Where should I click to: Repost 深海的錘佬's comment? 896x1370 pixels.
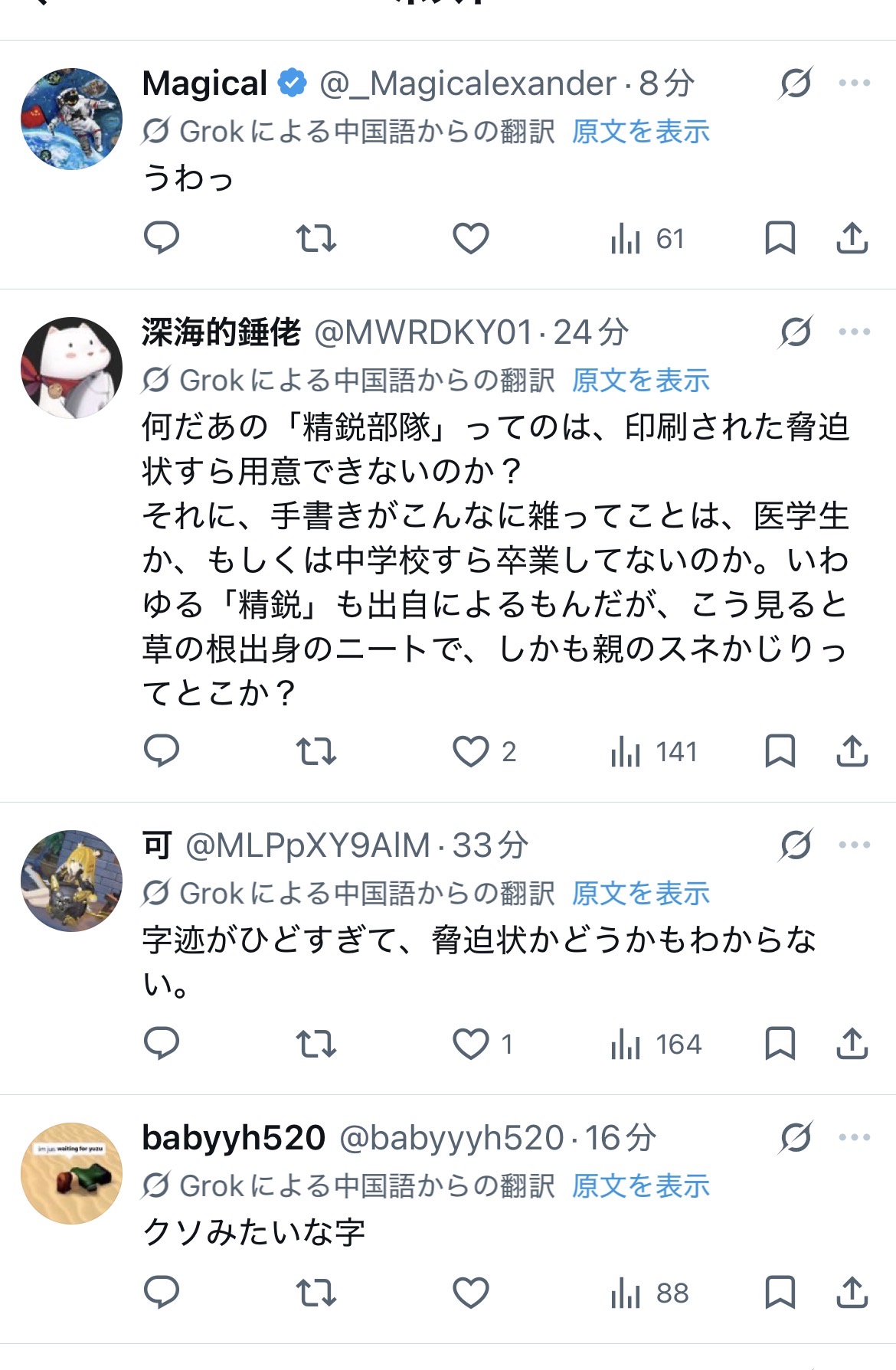pos(316,751)
